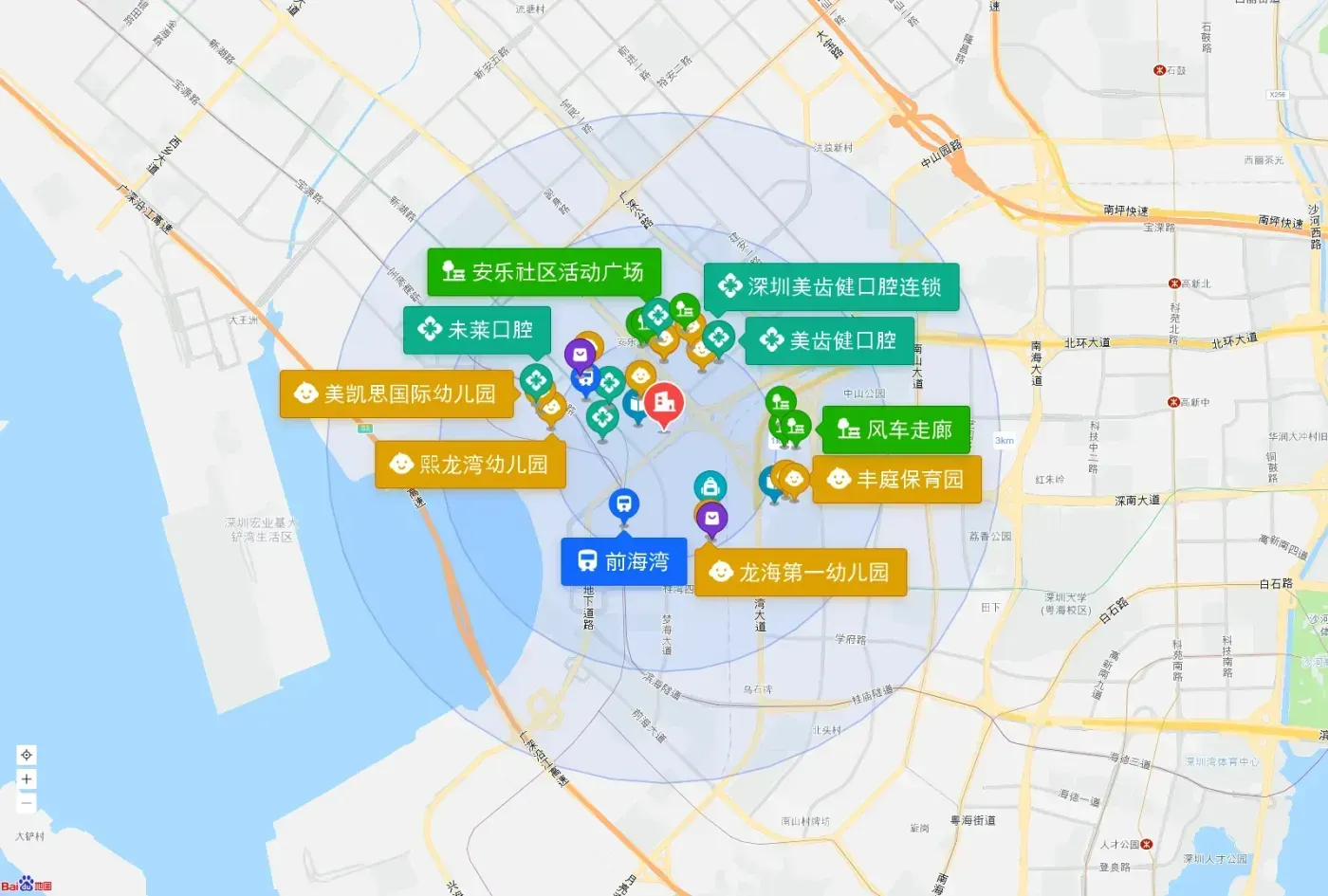This screenshot has width=1328, height=896.
Task: Tap the 丰庭保育园 label
Action: pyautogui.click(x=896, y=479)
